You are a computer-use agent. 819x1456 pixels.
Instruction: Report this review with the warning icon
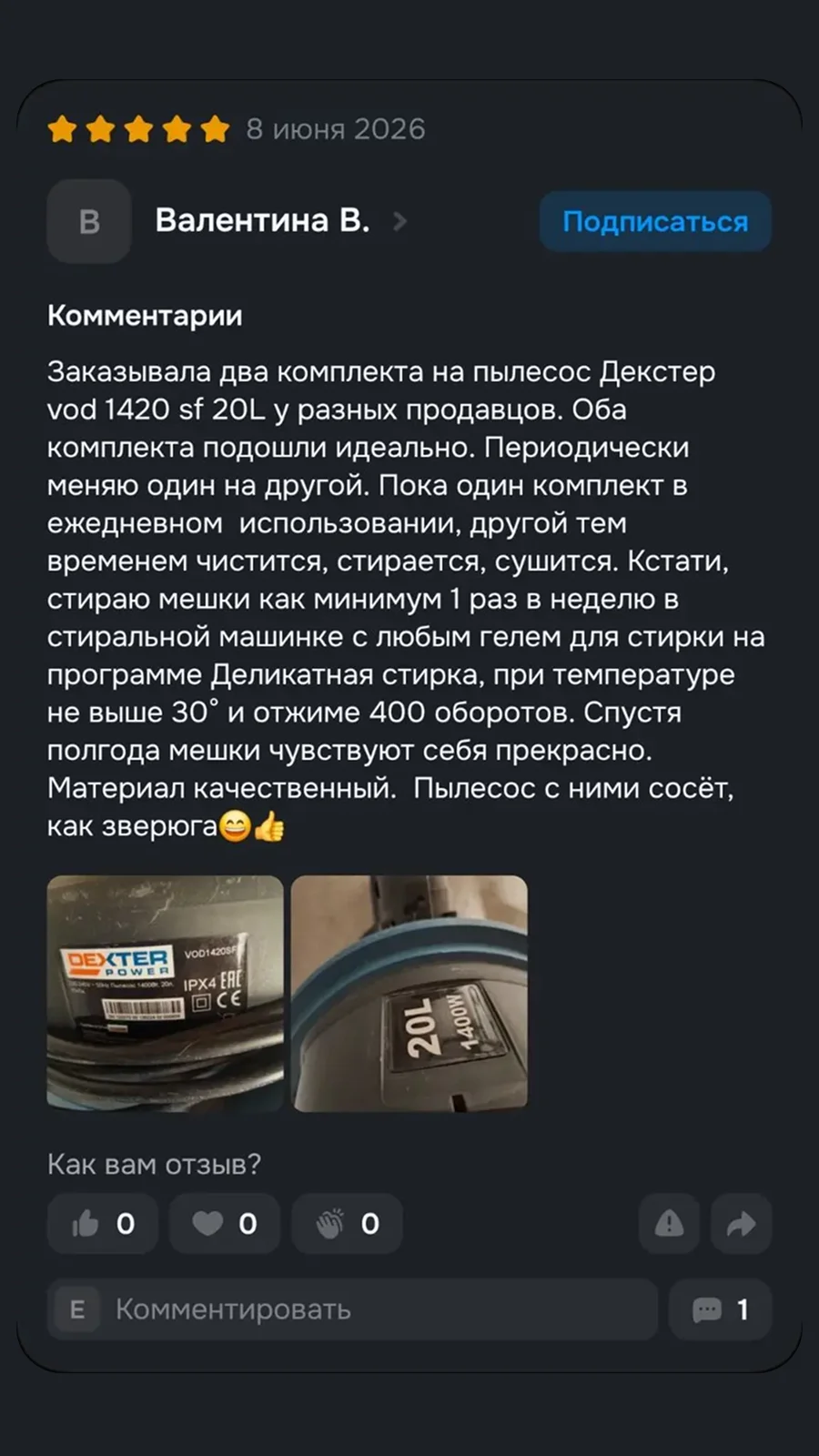(x=669, y=1224)
